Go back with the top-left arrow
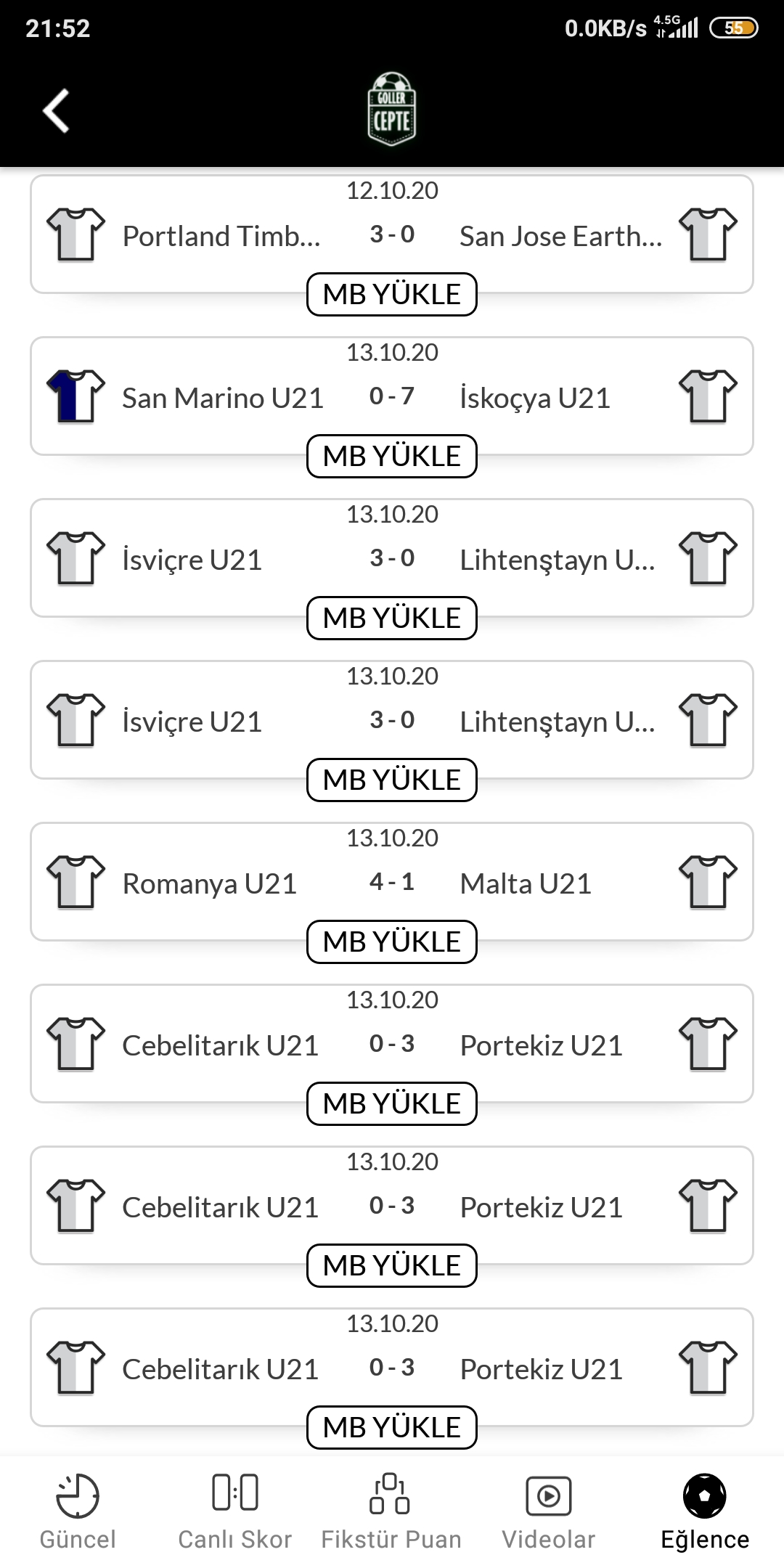Image resolution: width=784 pixels, height=1568 pixels. coord(56,111)
